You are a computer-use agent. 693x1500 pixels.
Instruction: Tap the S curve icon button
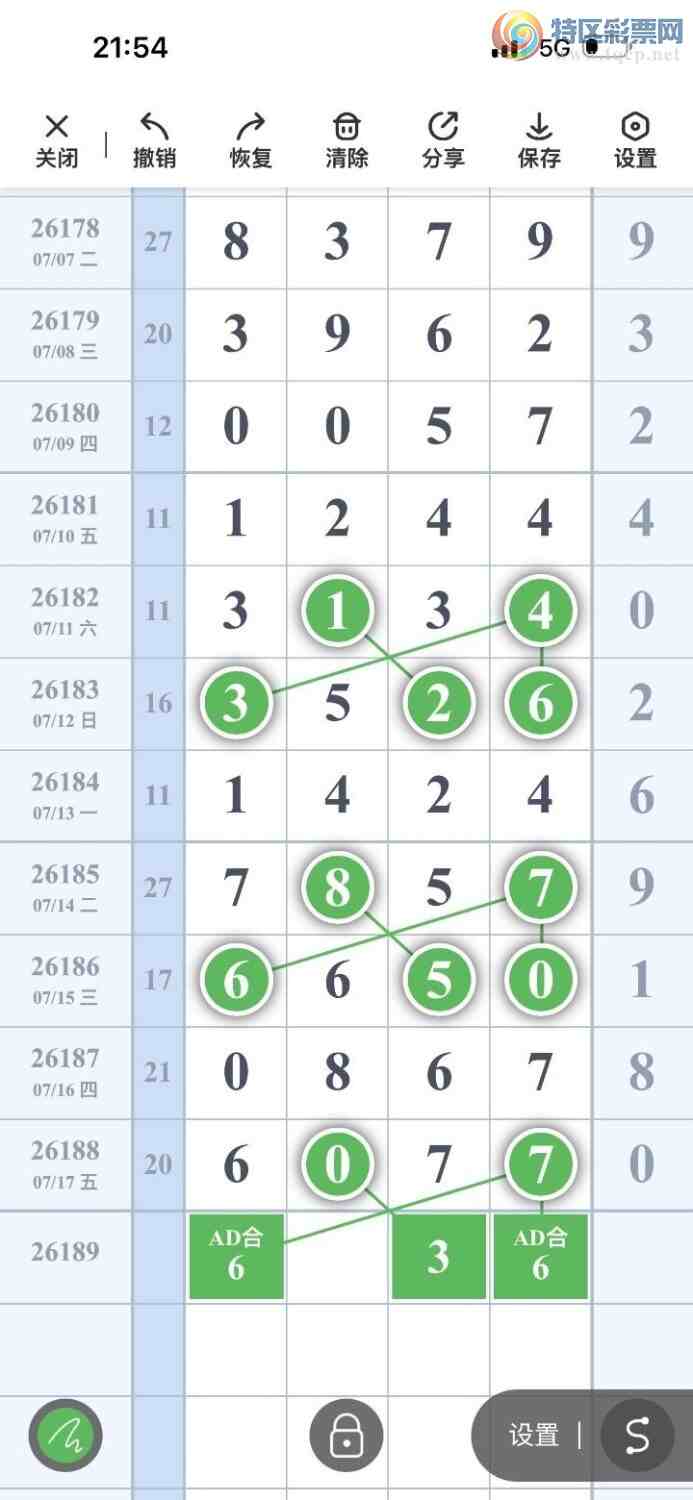[x=637, y=1436]
